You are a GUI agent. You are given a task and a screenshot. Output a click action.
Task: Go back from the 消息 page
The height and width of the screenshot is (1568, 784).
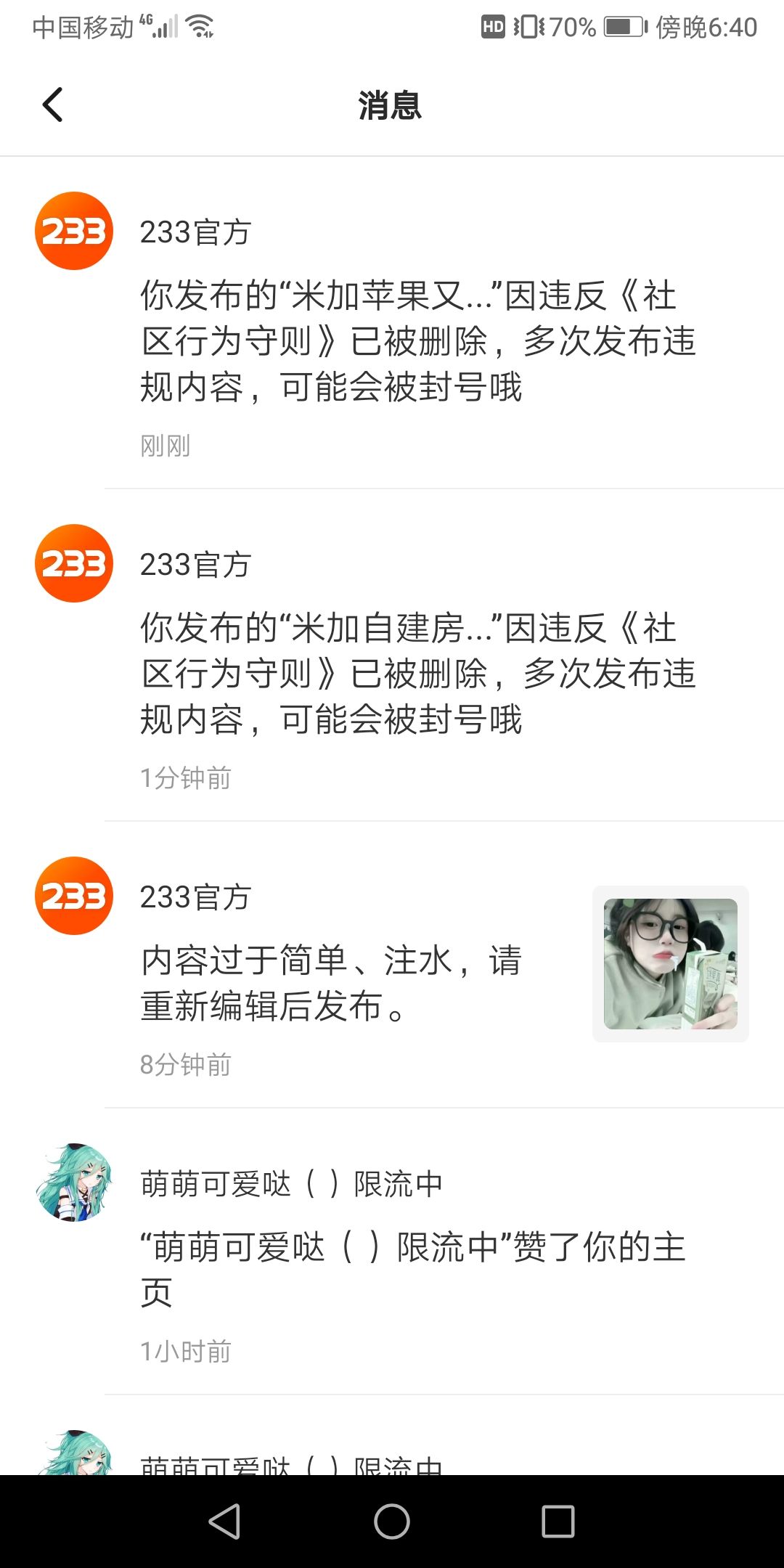coord(53,105)
